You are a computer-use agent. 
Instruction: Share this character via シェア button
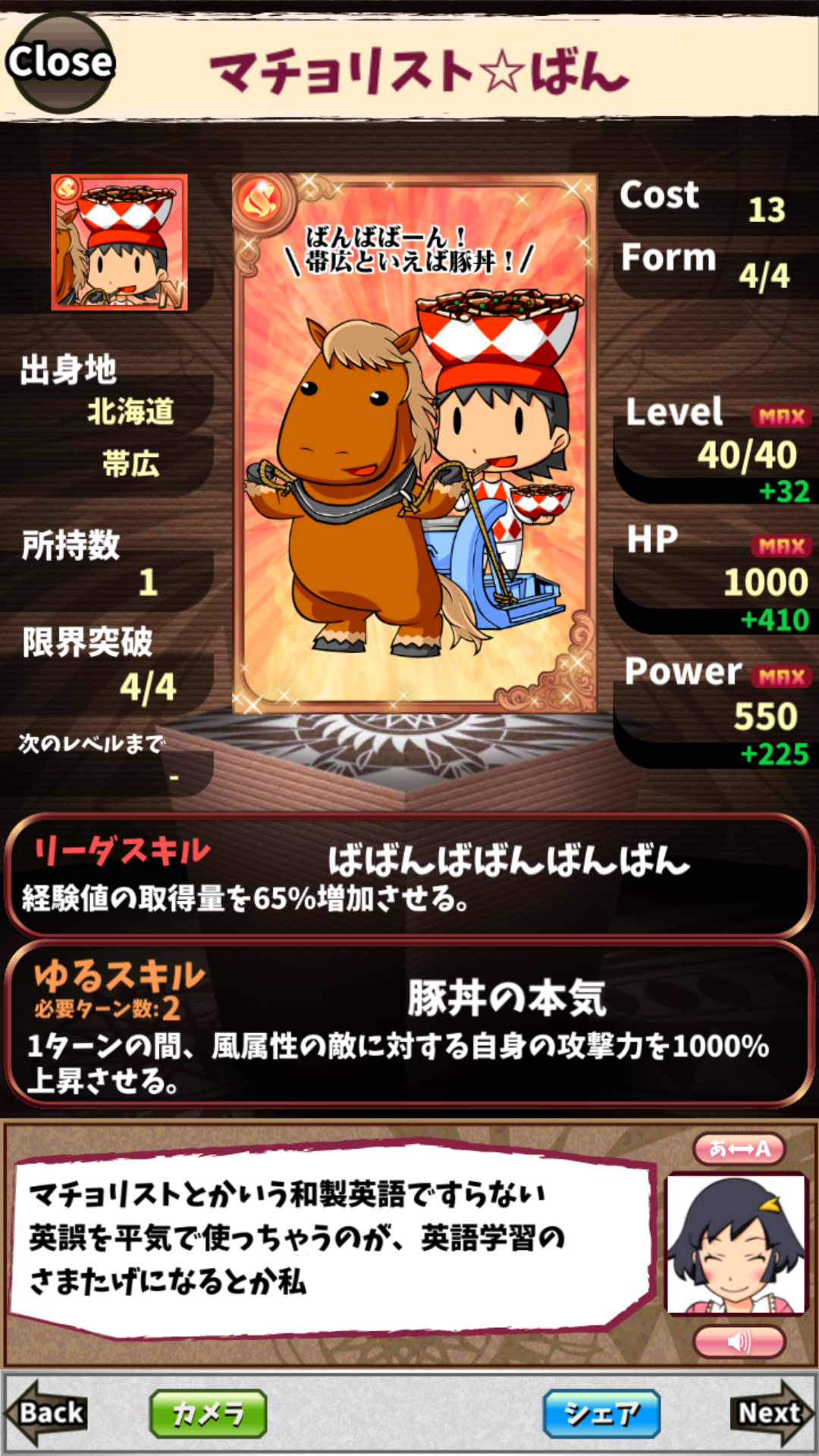601,1414
